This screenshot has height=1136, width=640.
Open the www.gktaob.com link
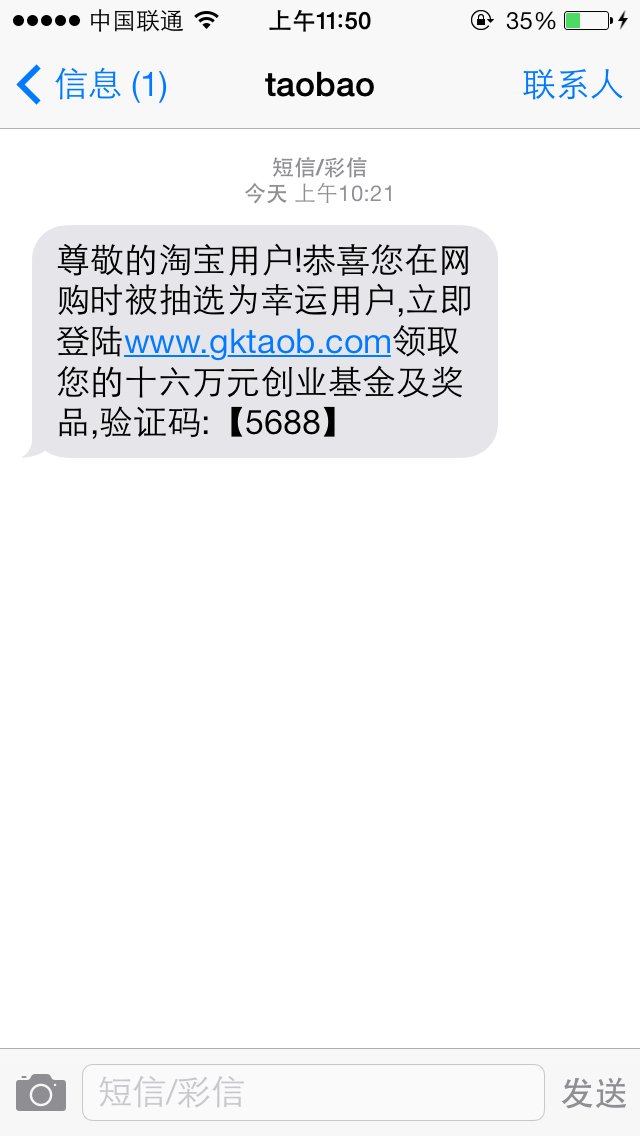pos(257,343)
